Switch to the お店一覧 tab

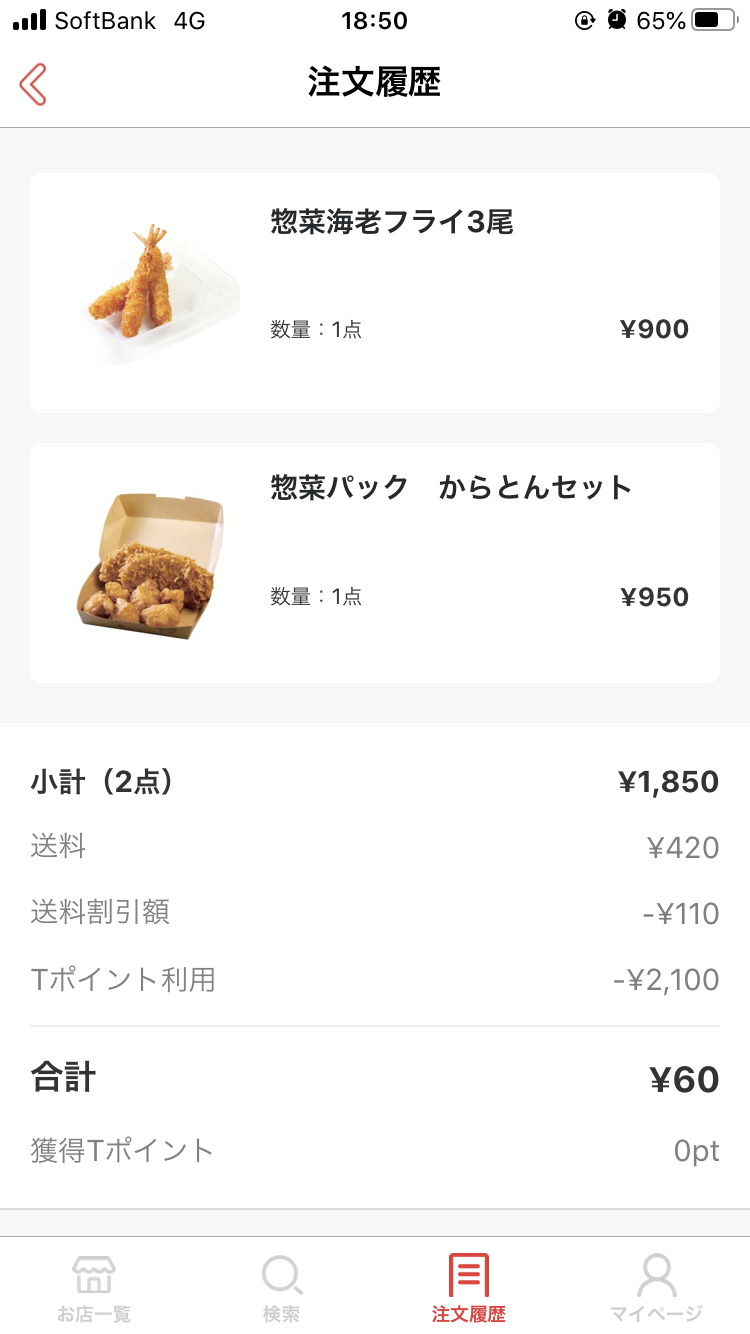(x=94, y=1288)
